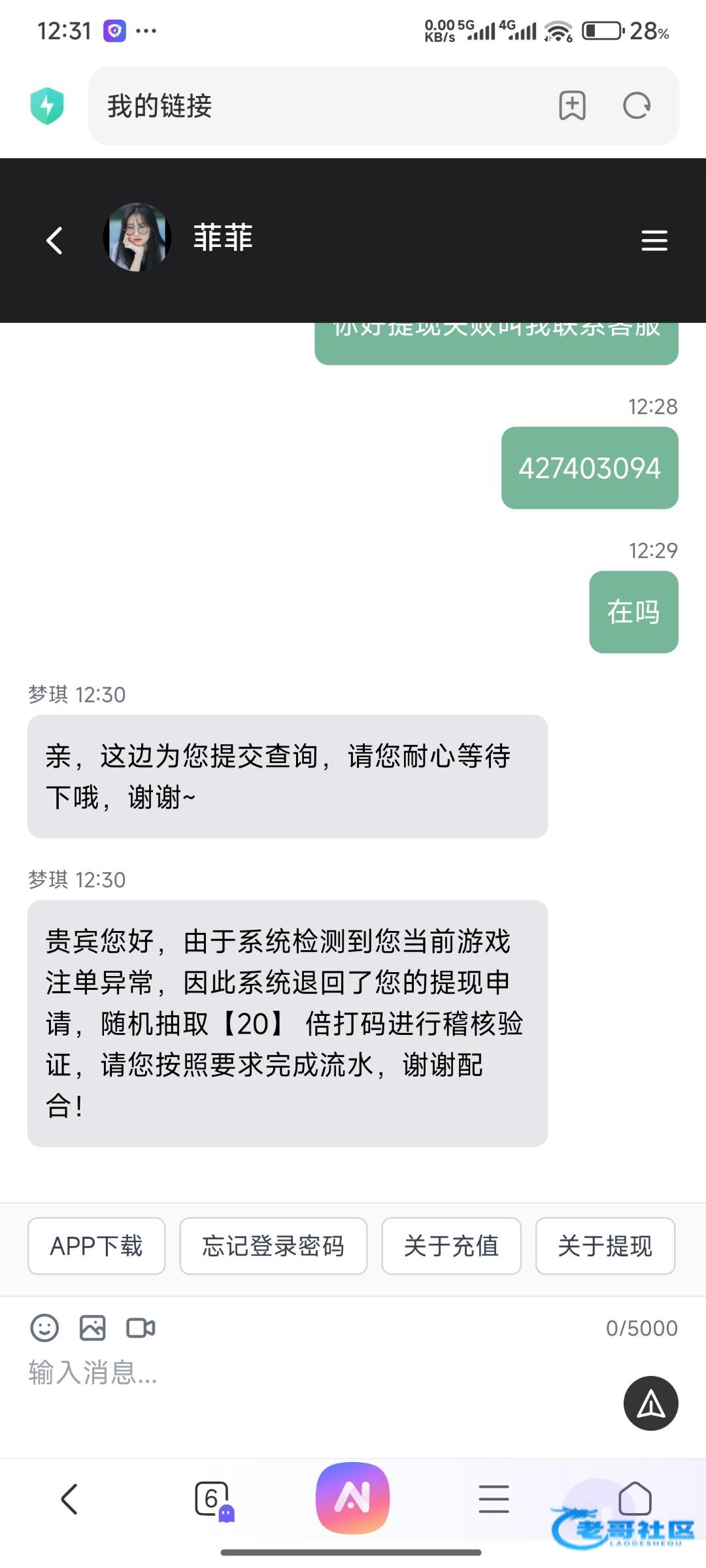Screen dimensions: 706x1568
Task: Tap the 关于充值 chip
Action: click(x=451, y=1246)
